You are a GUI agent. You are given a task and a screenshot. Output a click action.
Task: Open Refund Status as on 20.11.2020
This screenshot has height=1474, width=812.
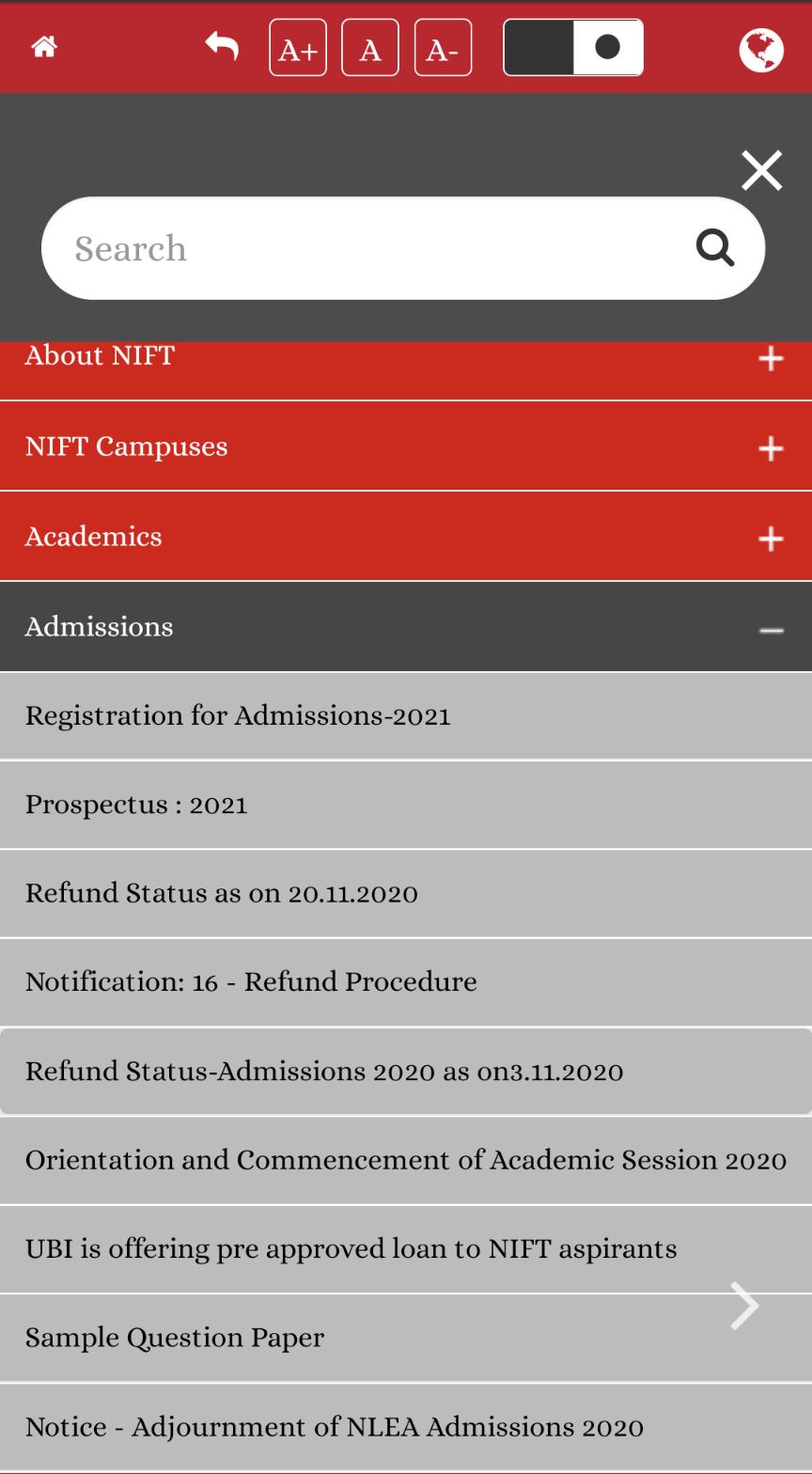pos(222,893)
